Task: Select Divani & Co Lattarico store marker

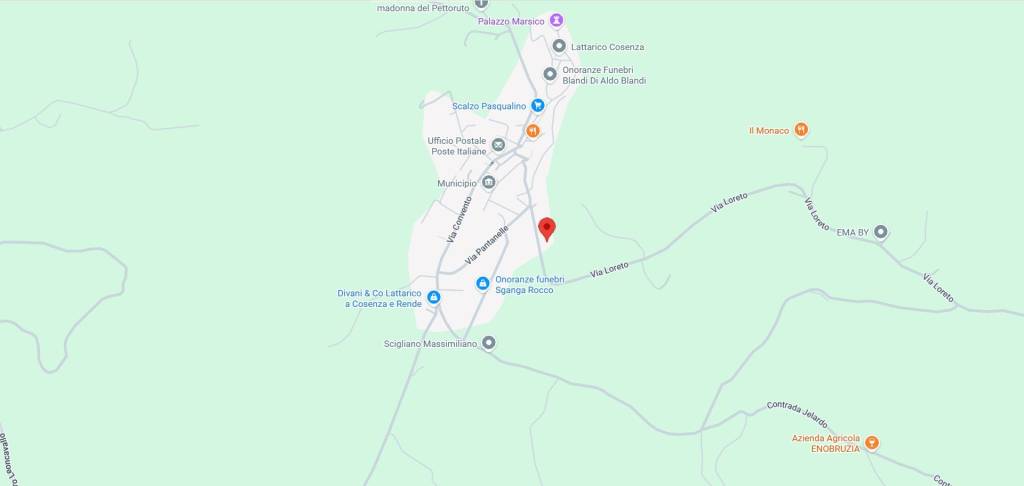Action: pos(433,297)
